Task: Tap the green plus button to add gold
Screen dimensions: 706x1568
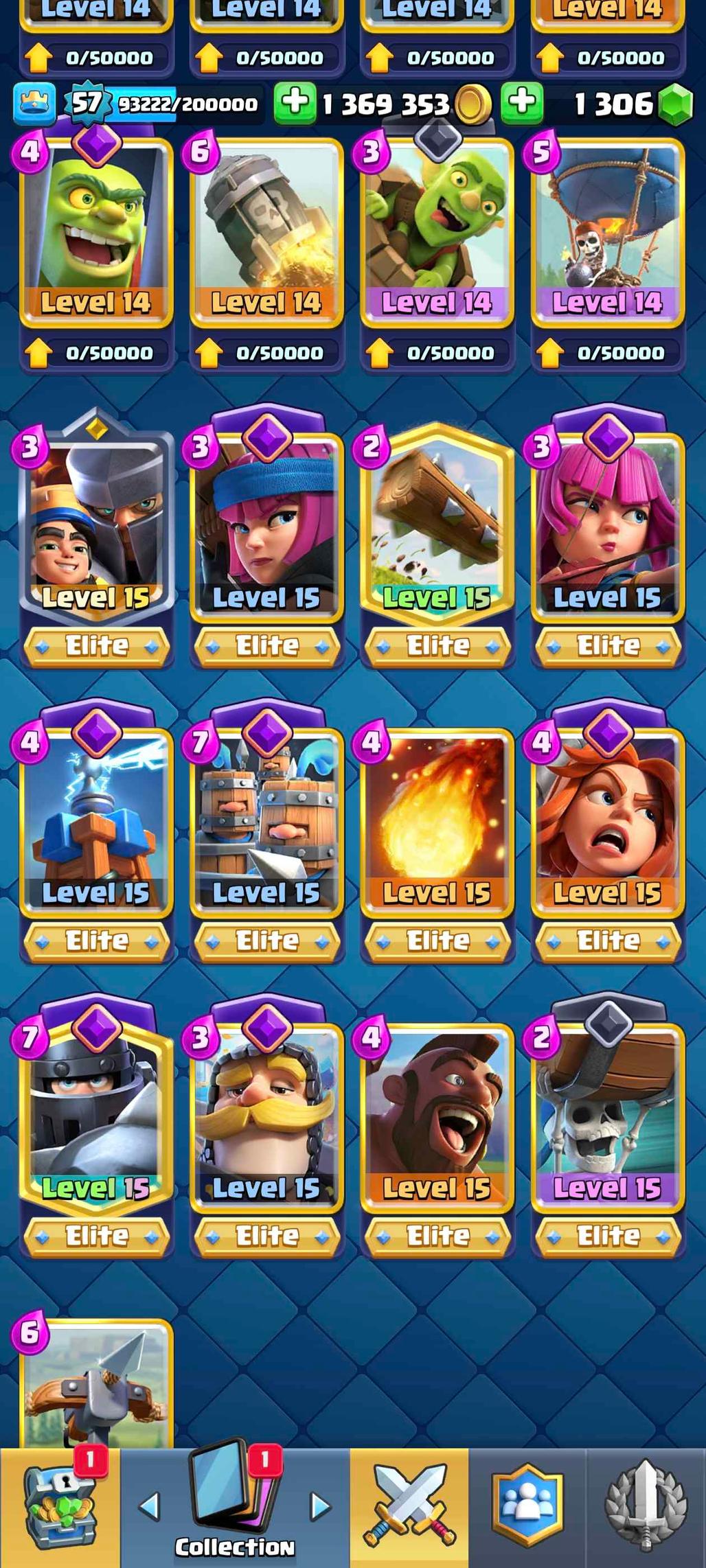Action: point(295,103)
